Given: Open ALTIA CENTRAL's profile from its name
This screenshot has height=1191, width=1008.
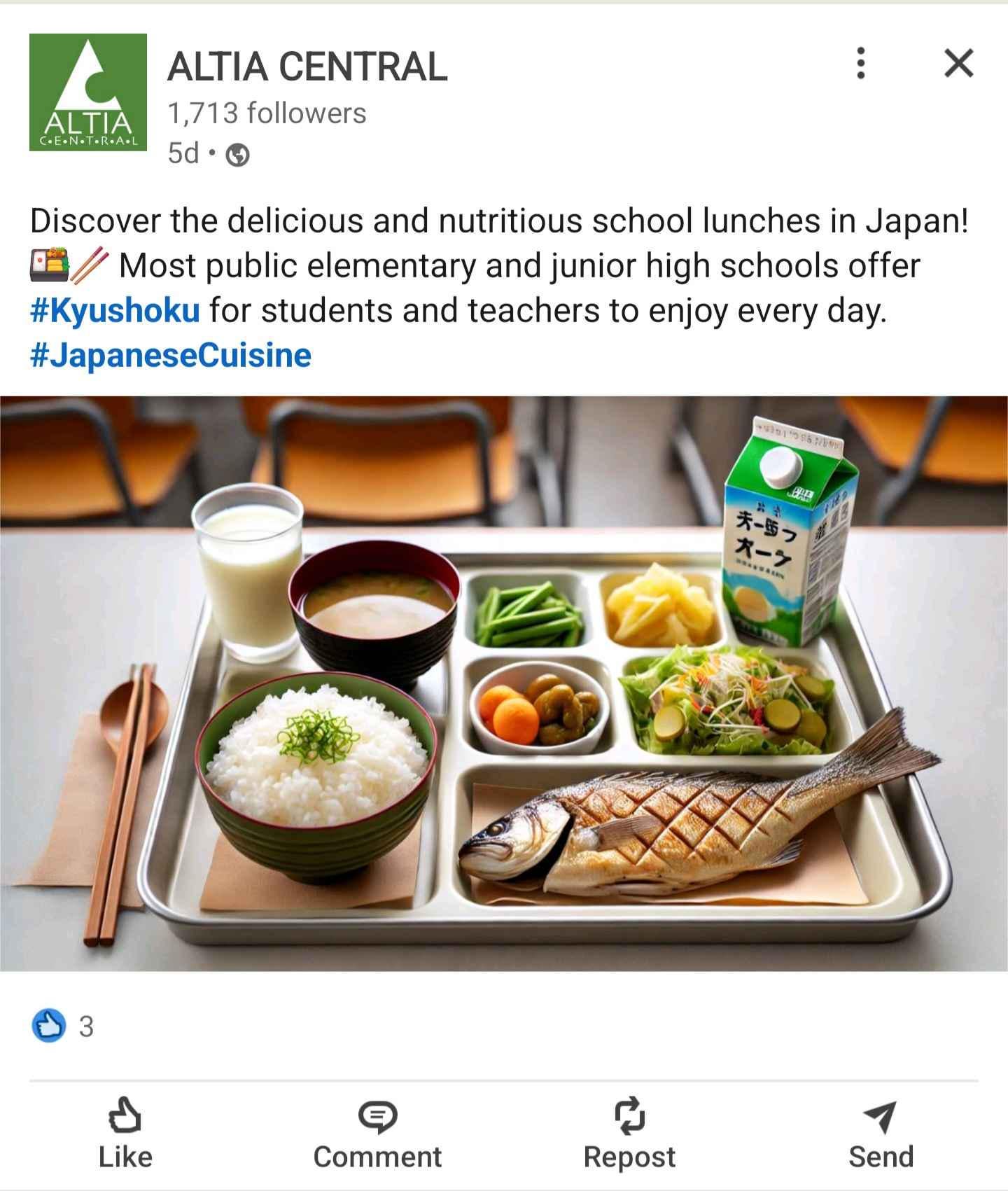Looking at the screenshot, I should pos(307,67).
